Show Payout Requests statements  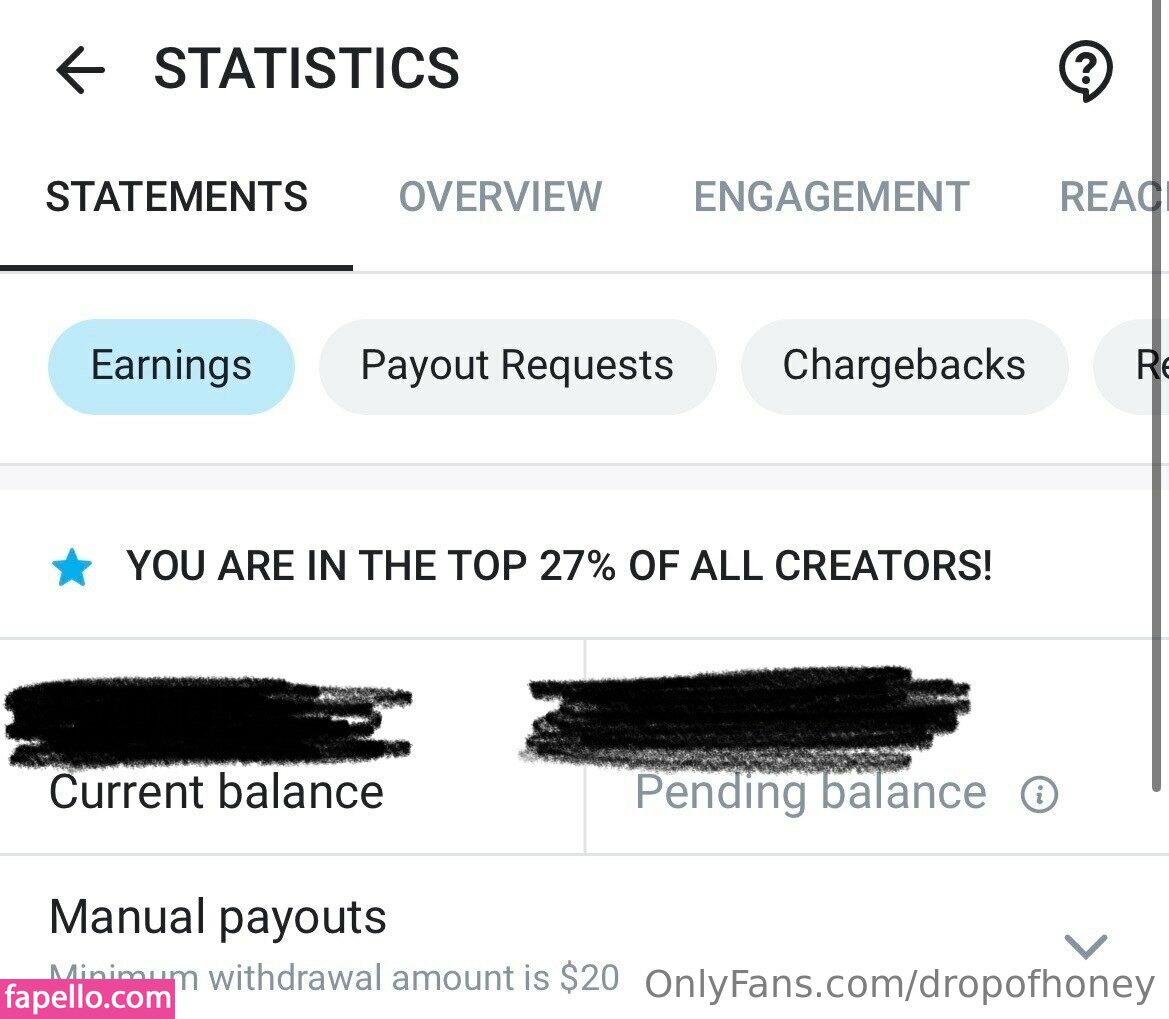(517, 366)
